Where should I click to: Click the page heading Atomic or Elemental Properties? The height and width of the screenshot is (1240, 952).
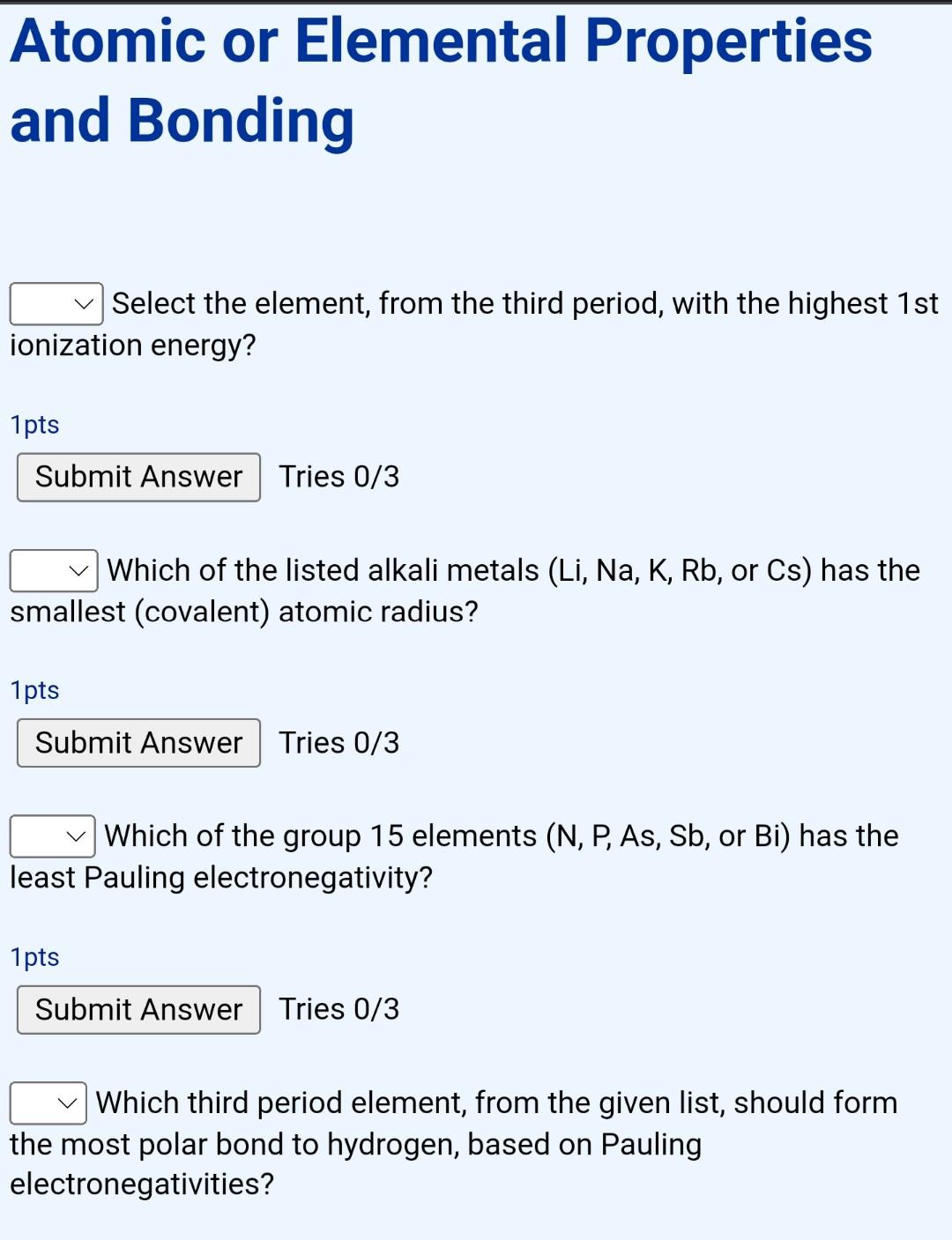tap(439, 40)
